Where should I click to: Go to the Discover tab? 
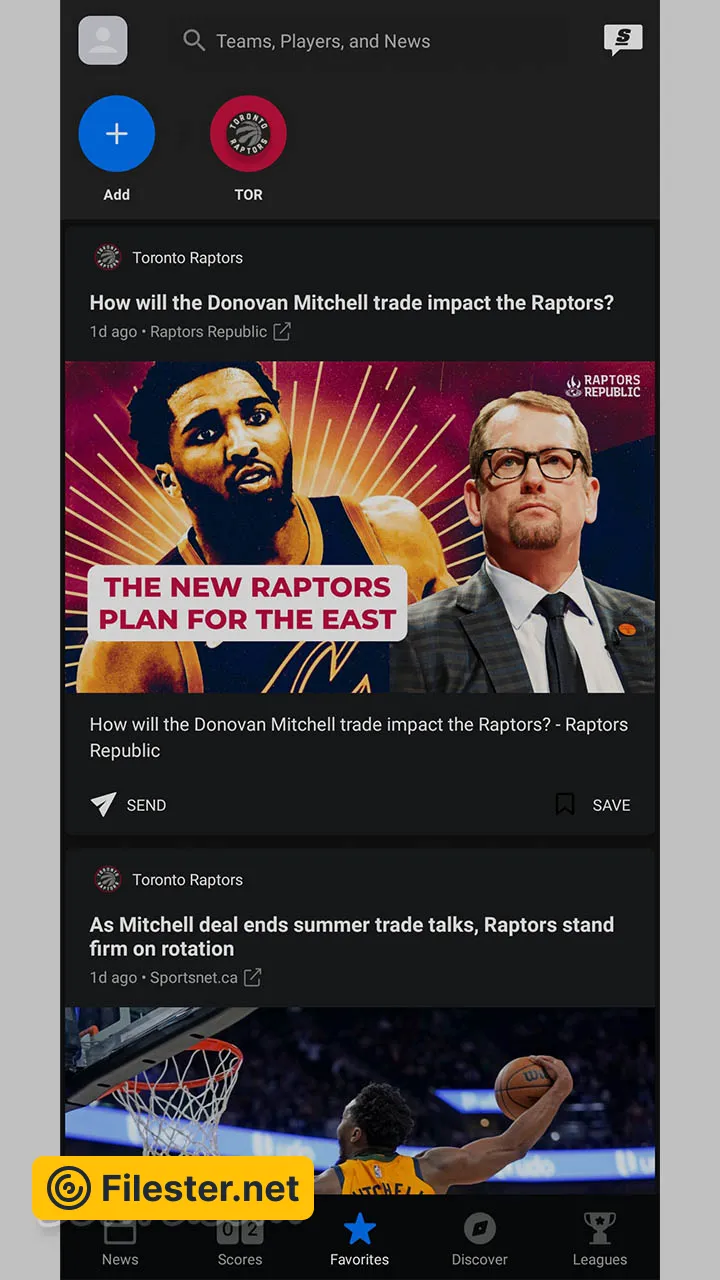[480, 1240]
